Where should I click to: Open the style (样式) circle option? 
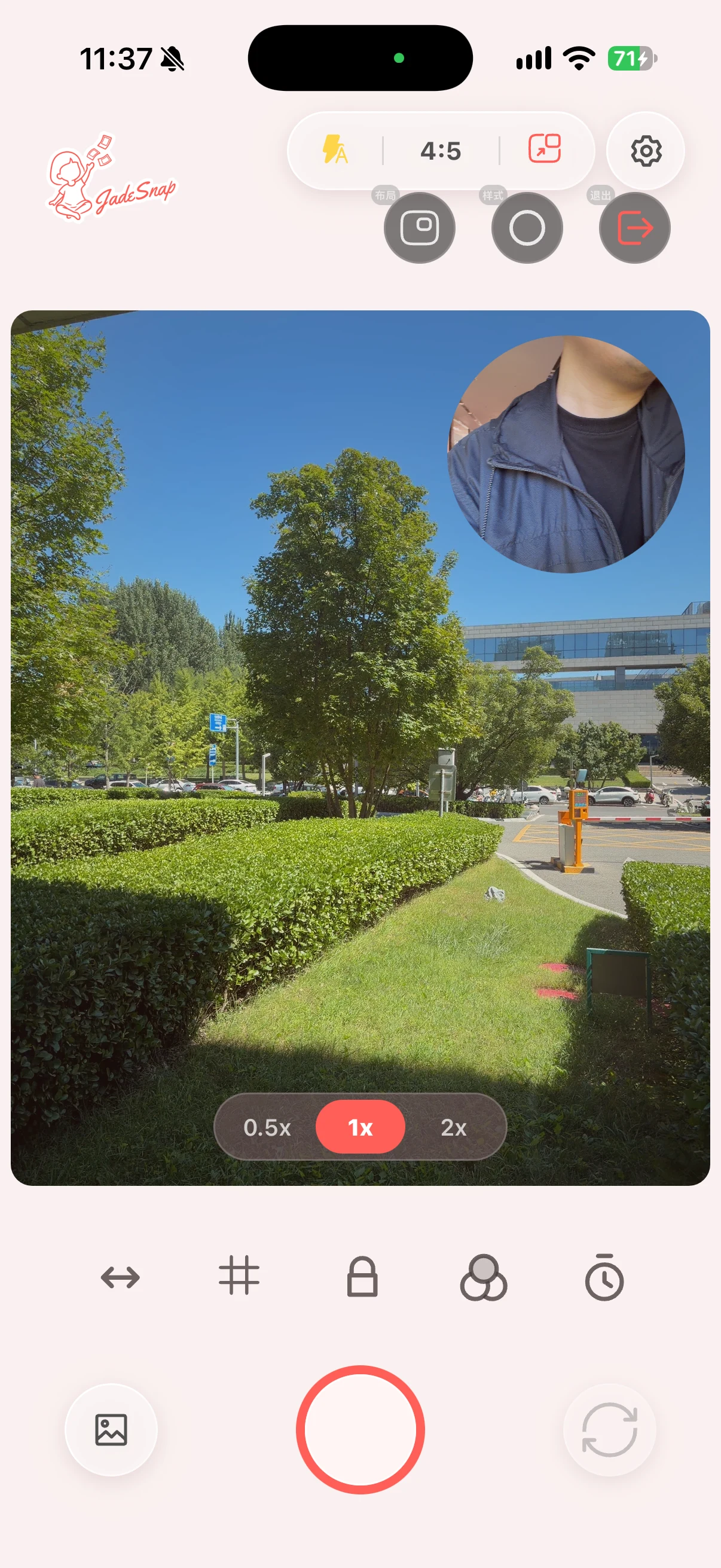coord(527,228)
